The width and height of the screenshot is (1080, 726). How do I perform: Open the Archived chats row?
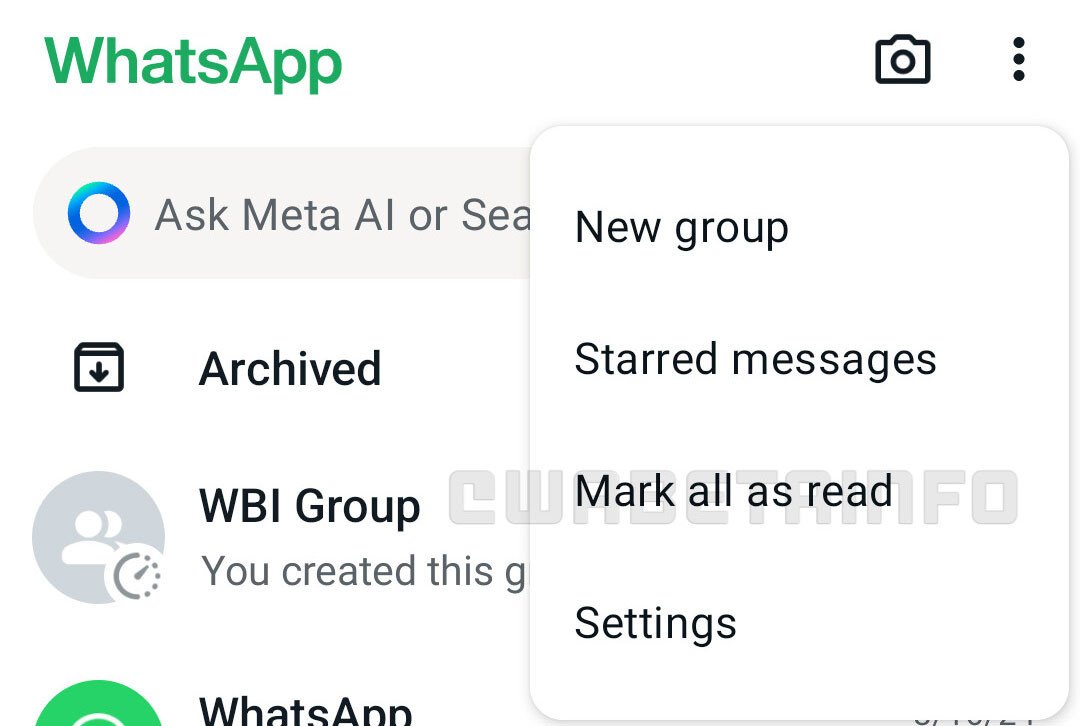click(289, 369)
